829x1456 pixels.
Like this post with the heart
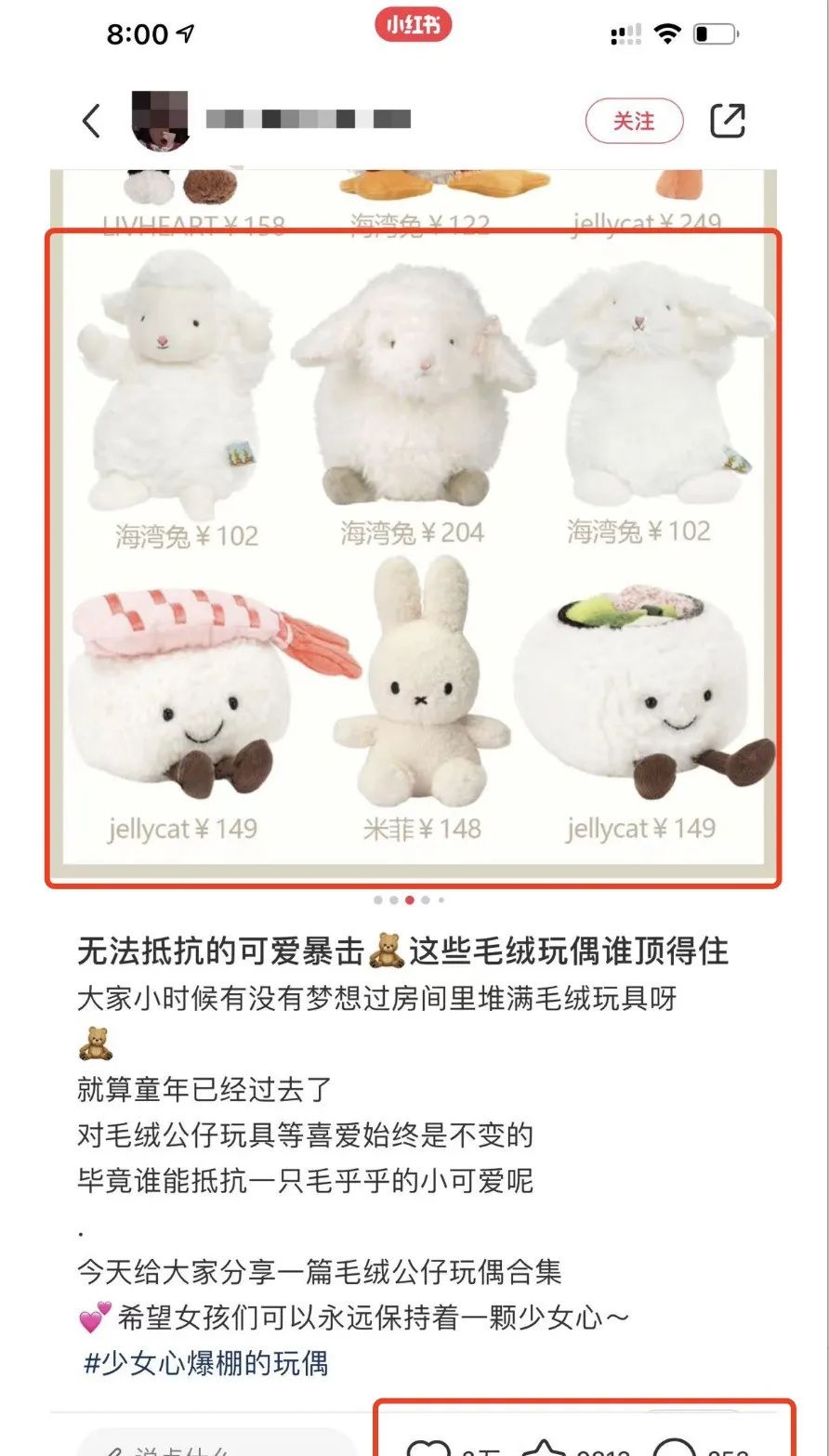pyautogui.click(x=429, y=1448)
